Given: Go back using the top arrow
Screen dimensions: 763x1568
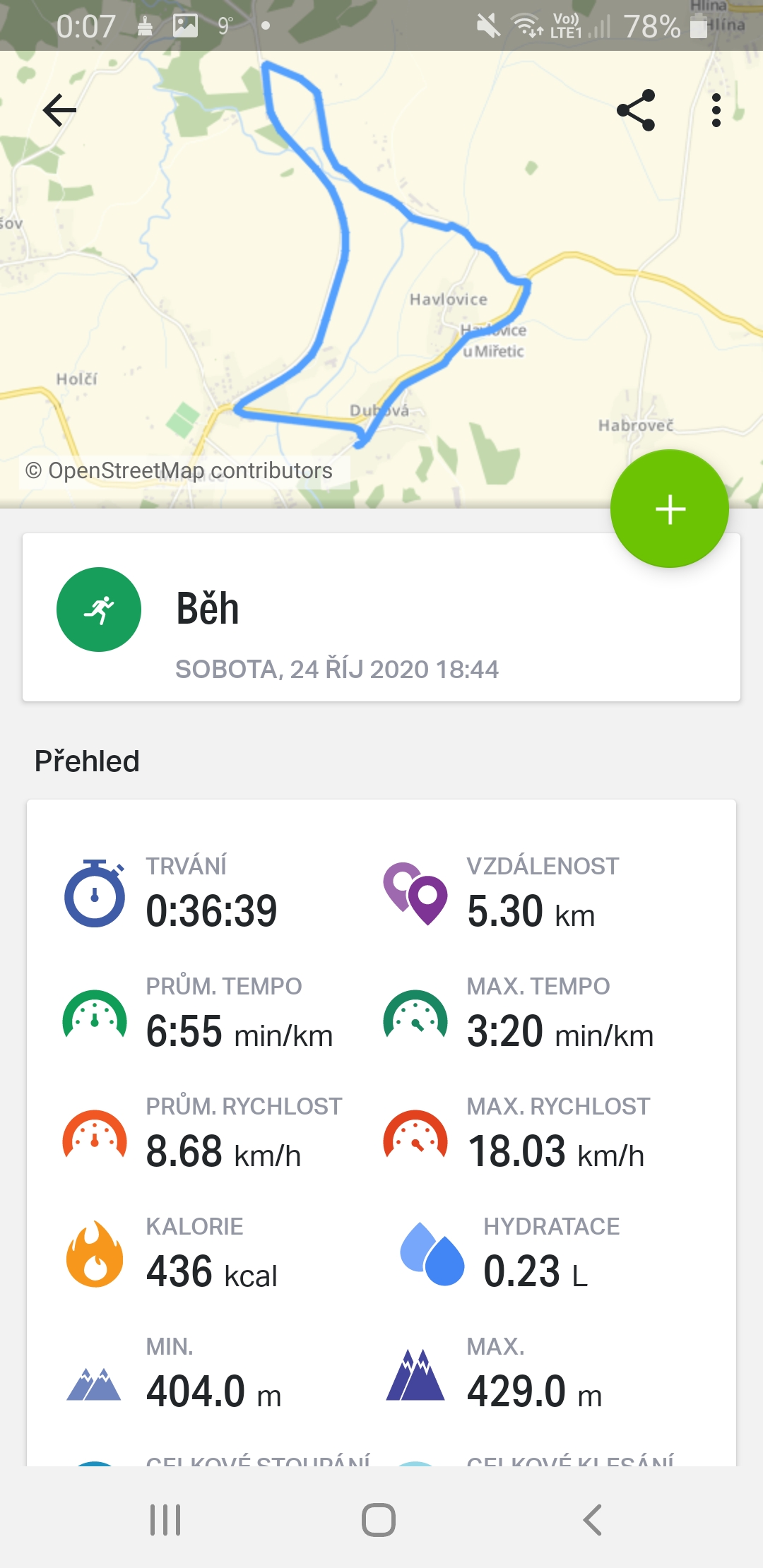Looking at the screenshot, I should [59, 110].
